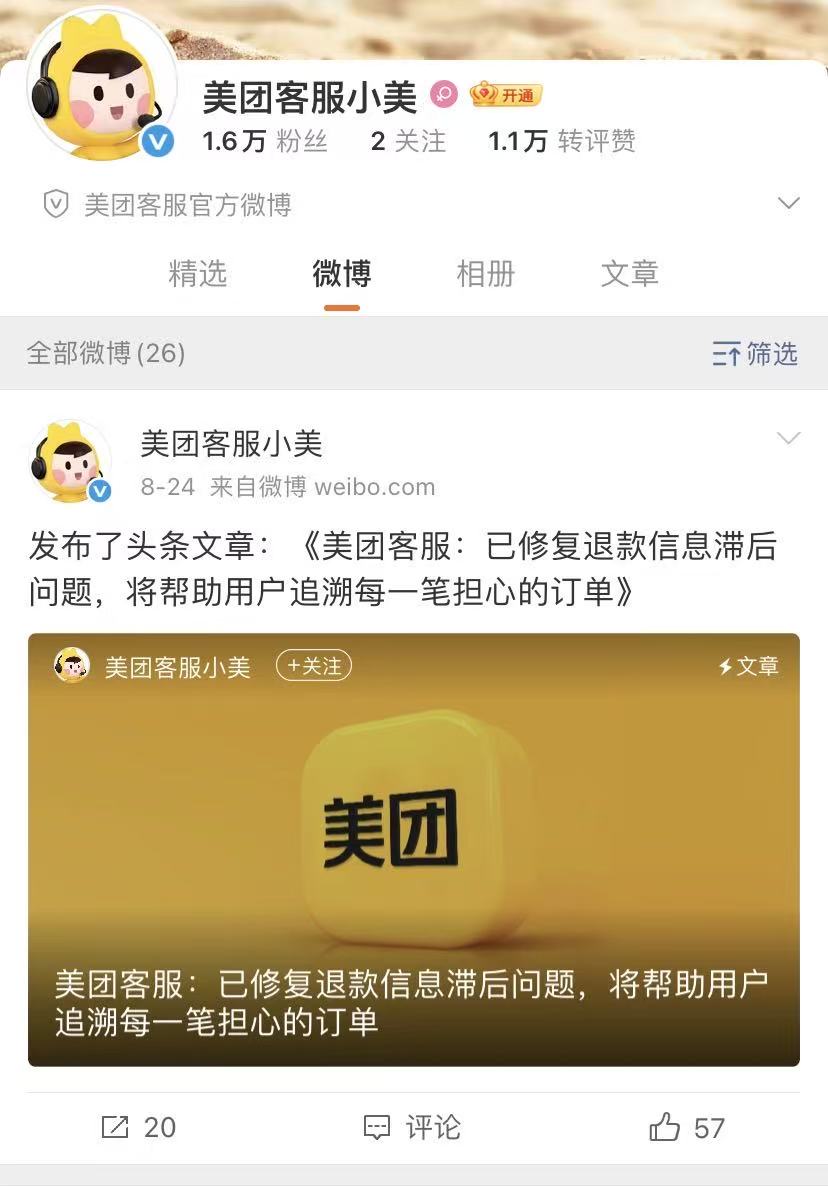
Task: Switch to the 精选 tab
Action: [x=198, y=273]
